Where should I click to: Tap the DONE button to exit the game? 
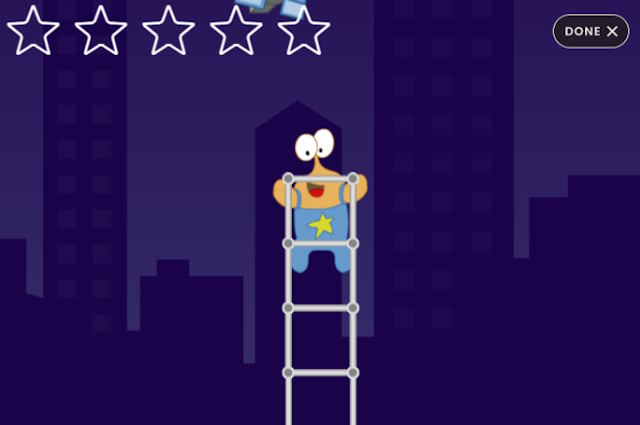pos(591,31)
